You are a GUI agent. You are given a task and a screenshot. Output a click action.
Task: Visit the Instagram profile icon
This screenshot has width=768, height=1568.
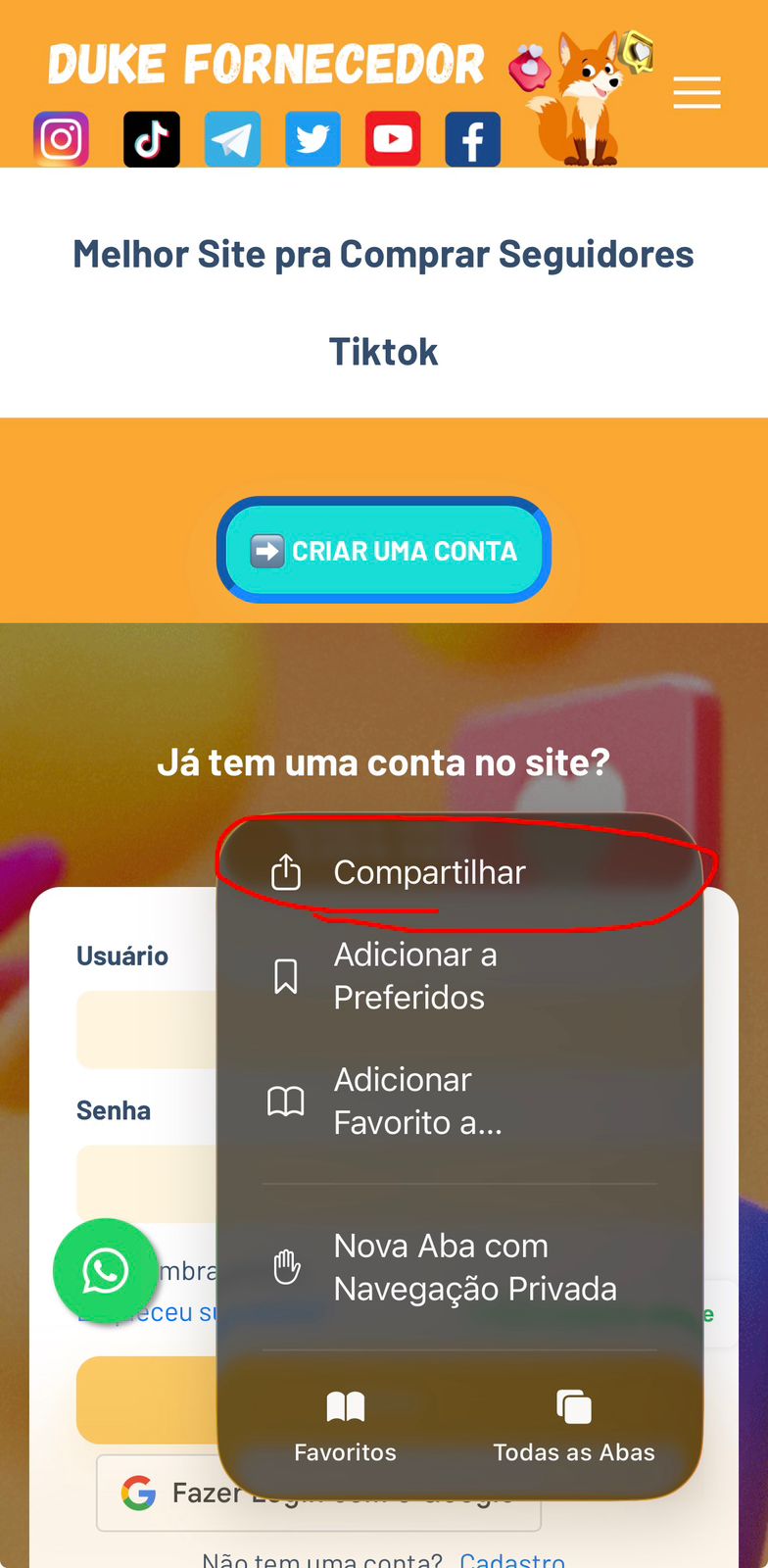click(x=62, y=139)
